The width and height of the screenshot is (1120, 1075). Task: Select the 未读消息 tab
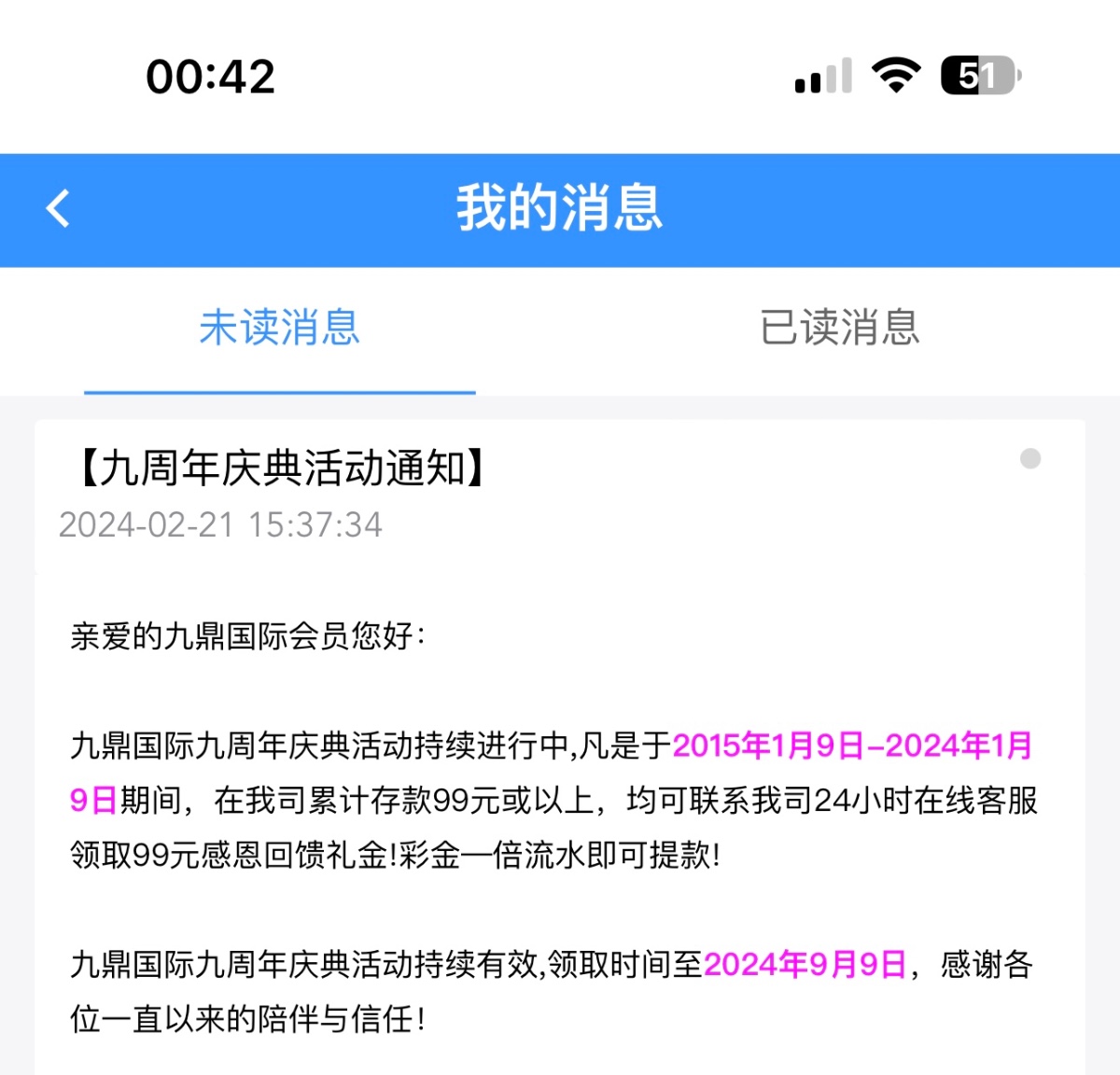[x=279, y=328]
